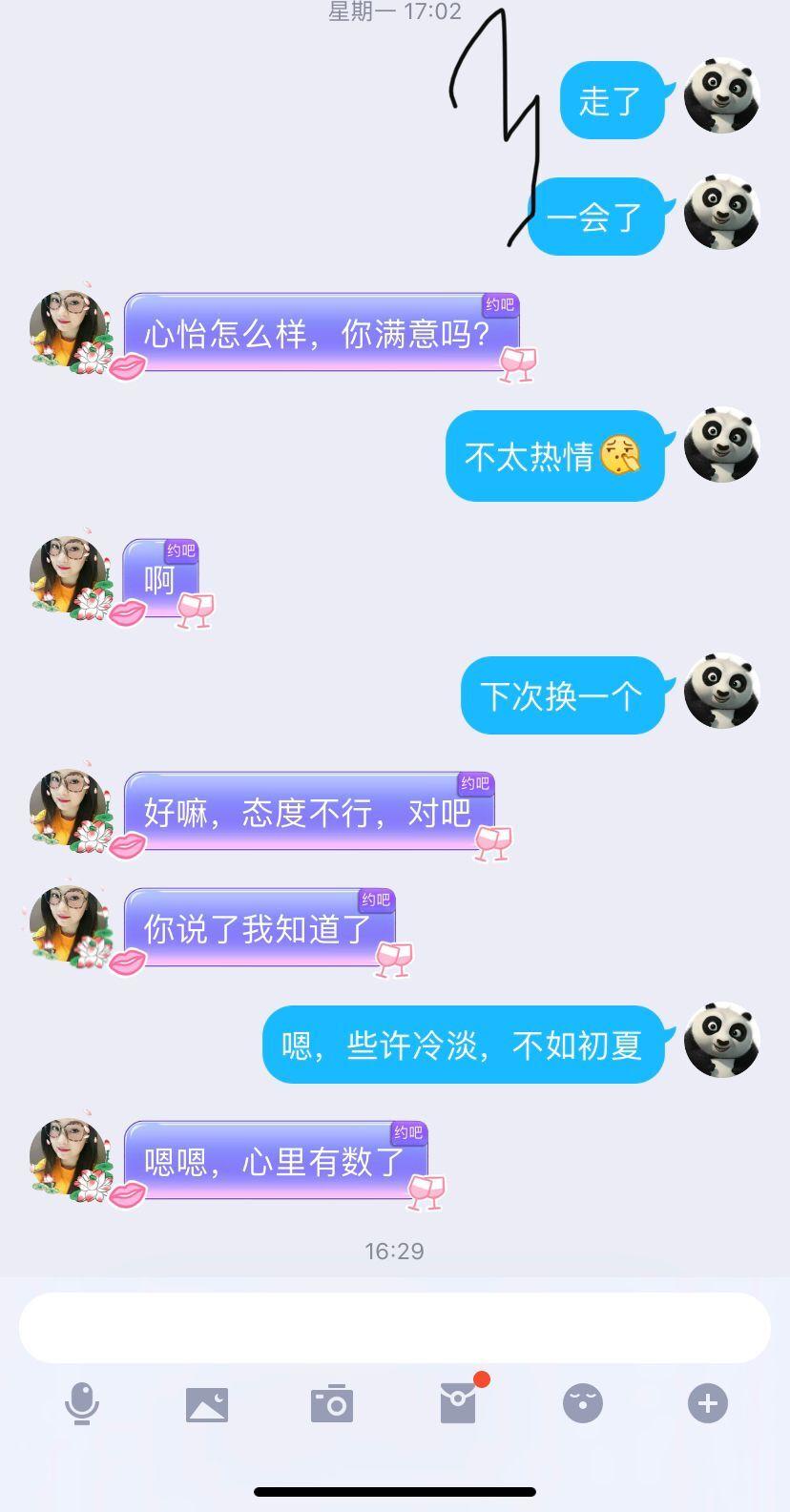Open the photo gallery icon
The image size is (790, 1512).
click(x=208, y=1402)
